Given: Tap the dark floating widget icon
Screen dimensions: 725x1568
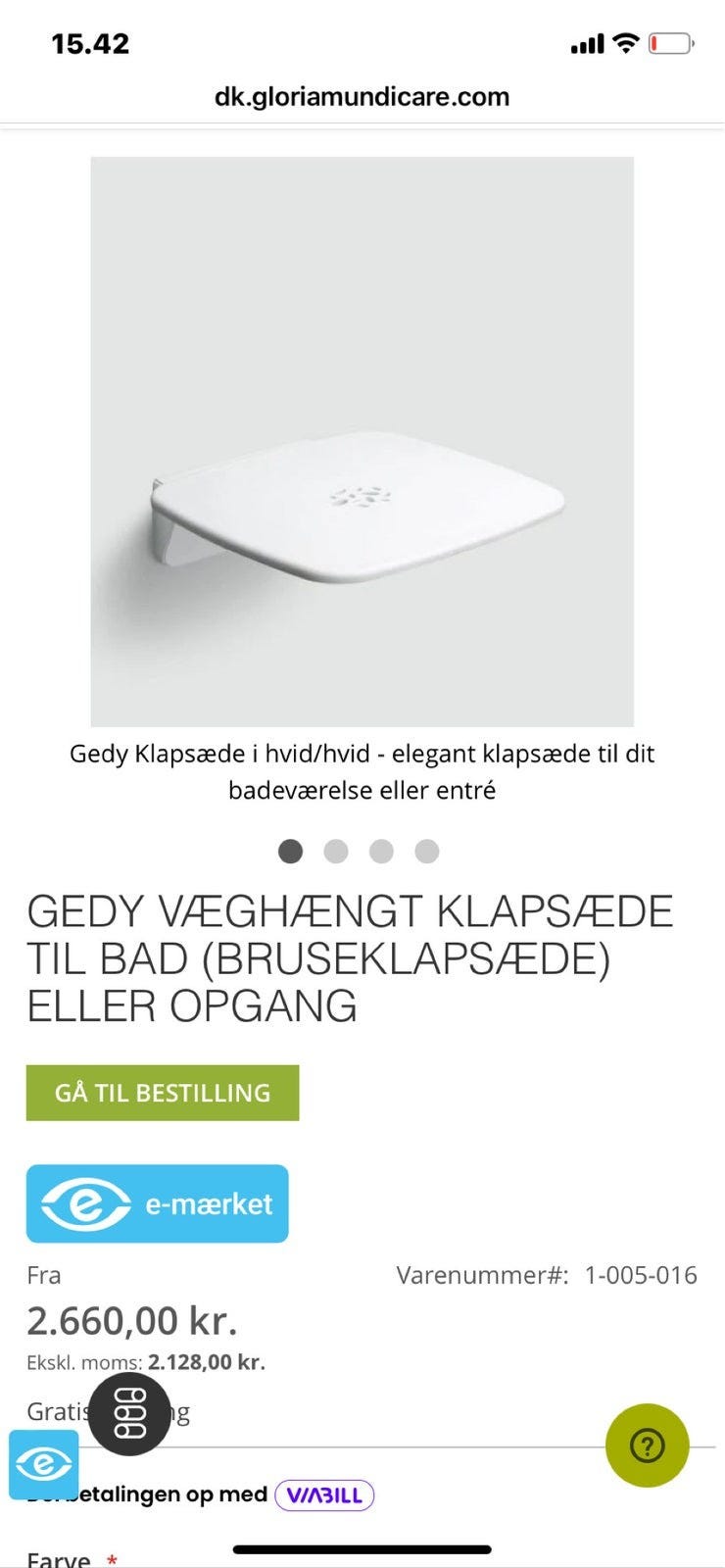Looking at the screenshot, I should 128,1415.
